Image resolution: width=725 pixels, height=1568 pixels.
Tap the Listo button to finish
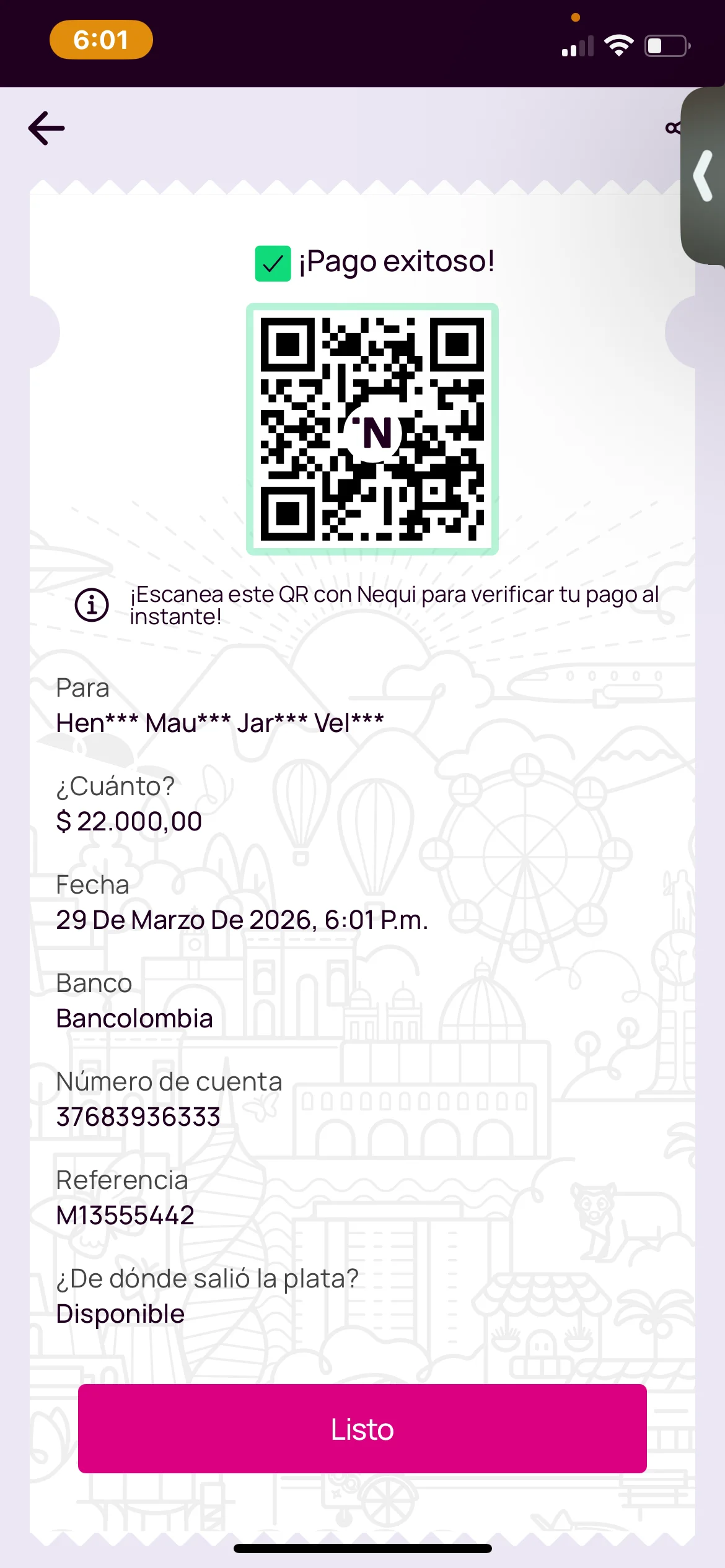(362, 1428)
